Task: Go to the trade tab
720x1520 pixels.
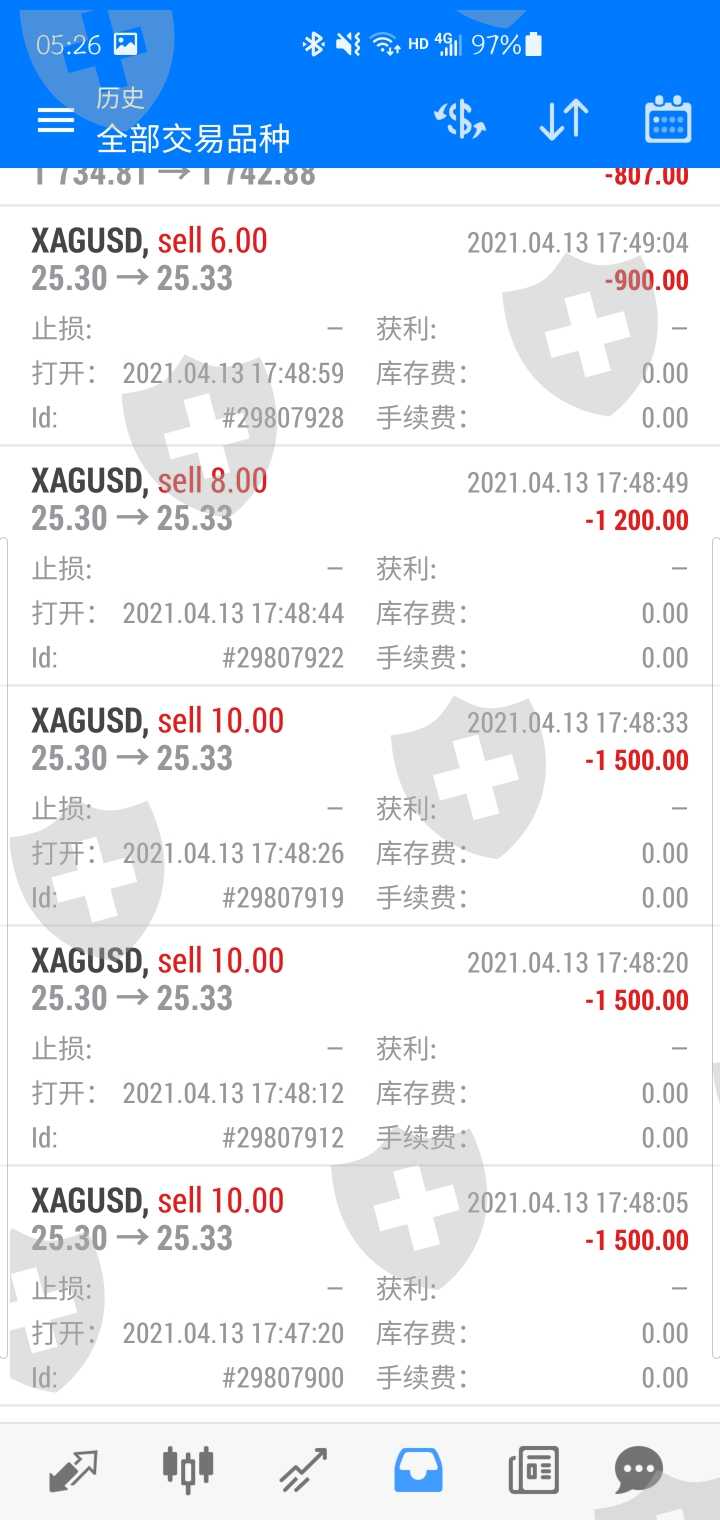Action: point(303,1471)
